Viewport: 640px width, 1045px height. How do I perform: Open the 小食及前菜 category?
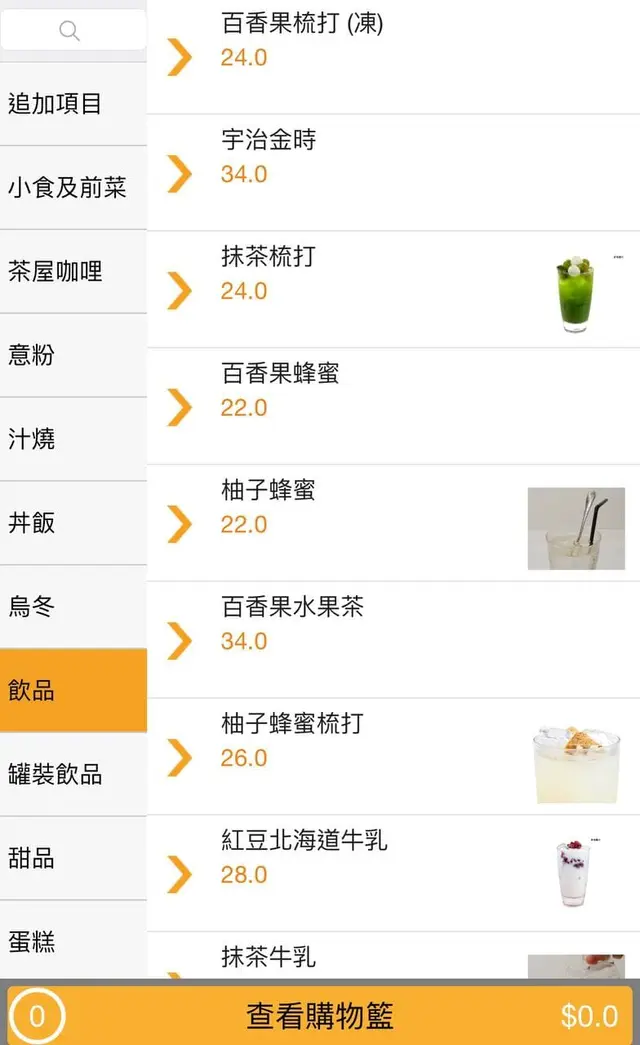click(x=73, y=188)
